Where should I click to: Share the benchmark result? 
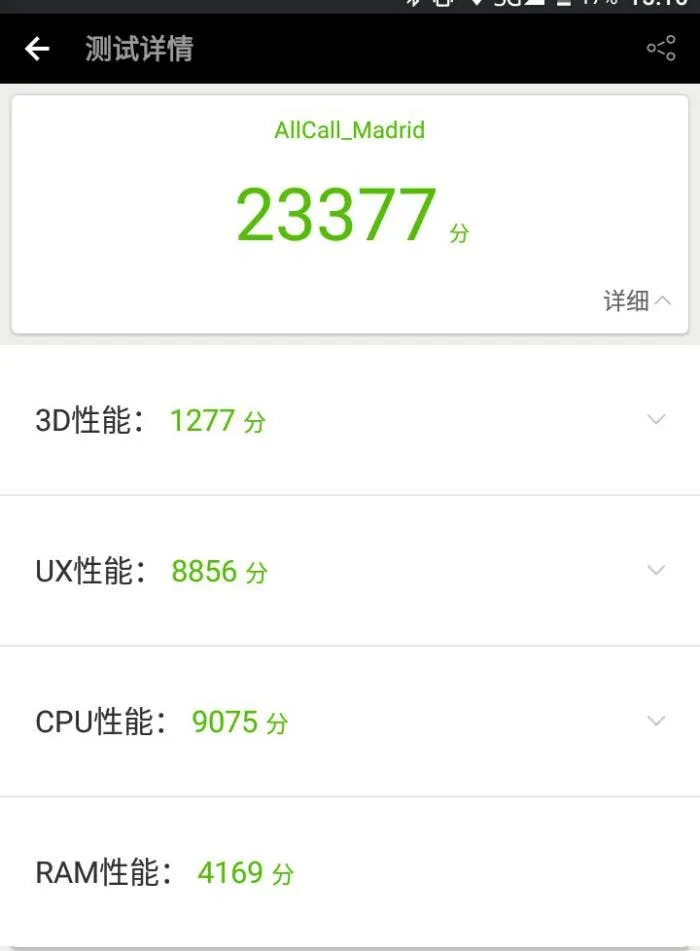click(x=661, y=48)
